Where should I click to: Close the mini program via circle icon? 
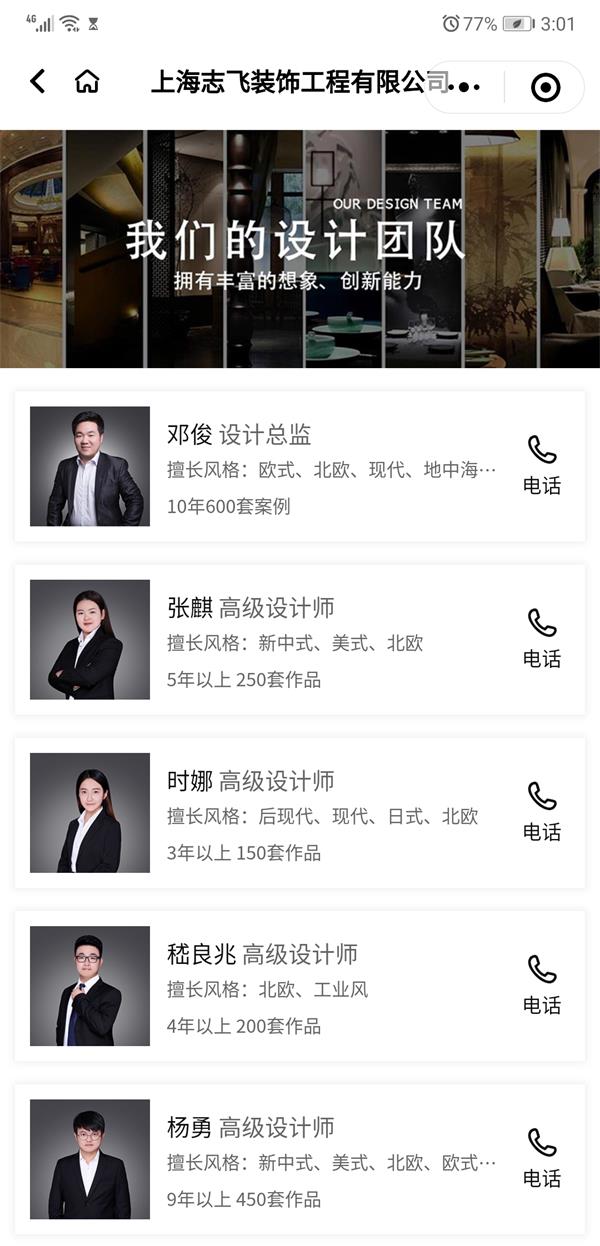coord(545,88)
